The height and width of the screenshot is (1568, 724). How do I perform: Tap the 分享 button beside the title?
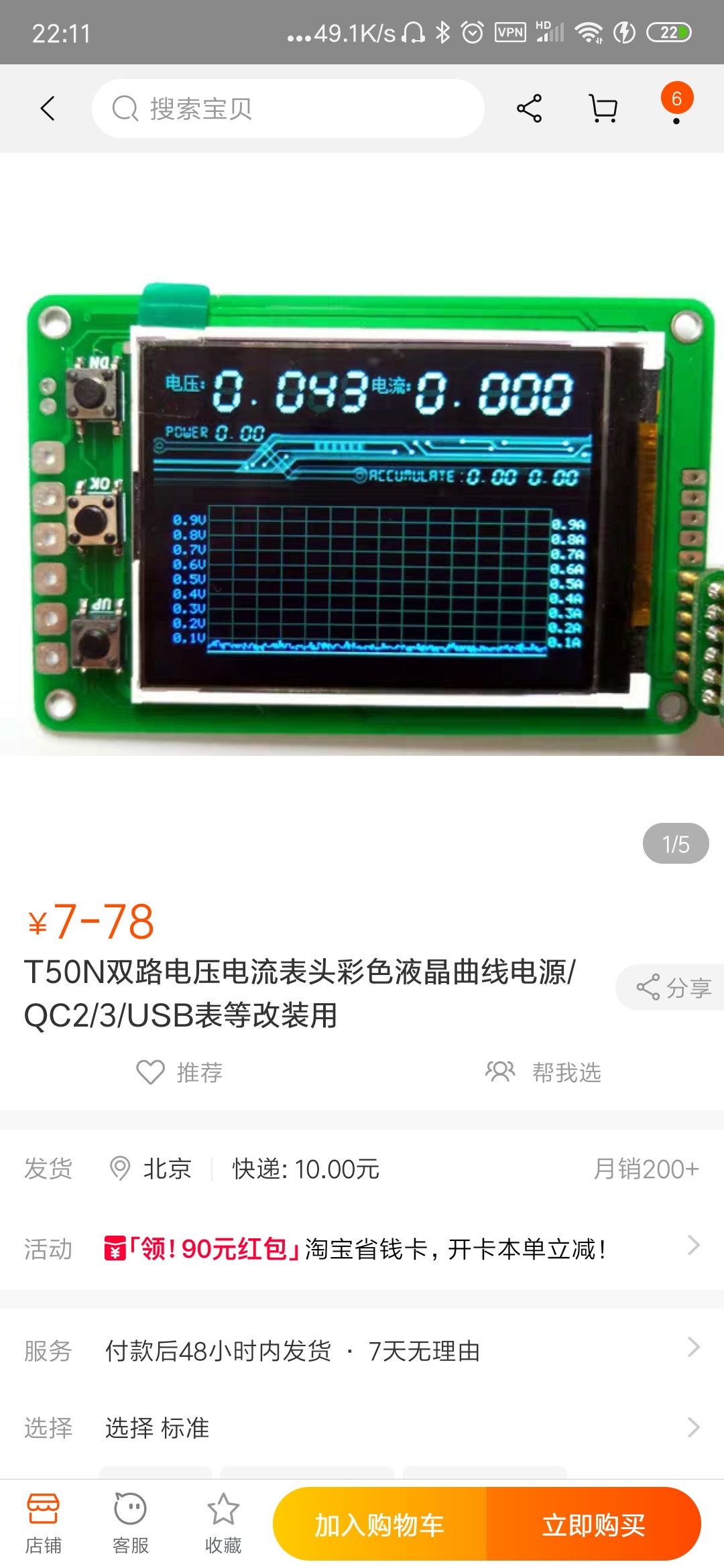673,987
